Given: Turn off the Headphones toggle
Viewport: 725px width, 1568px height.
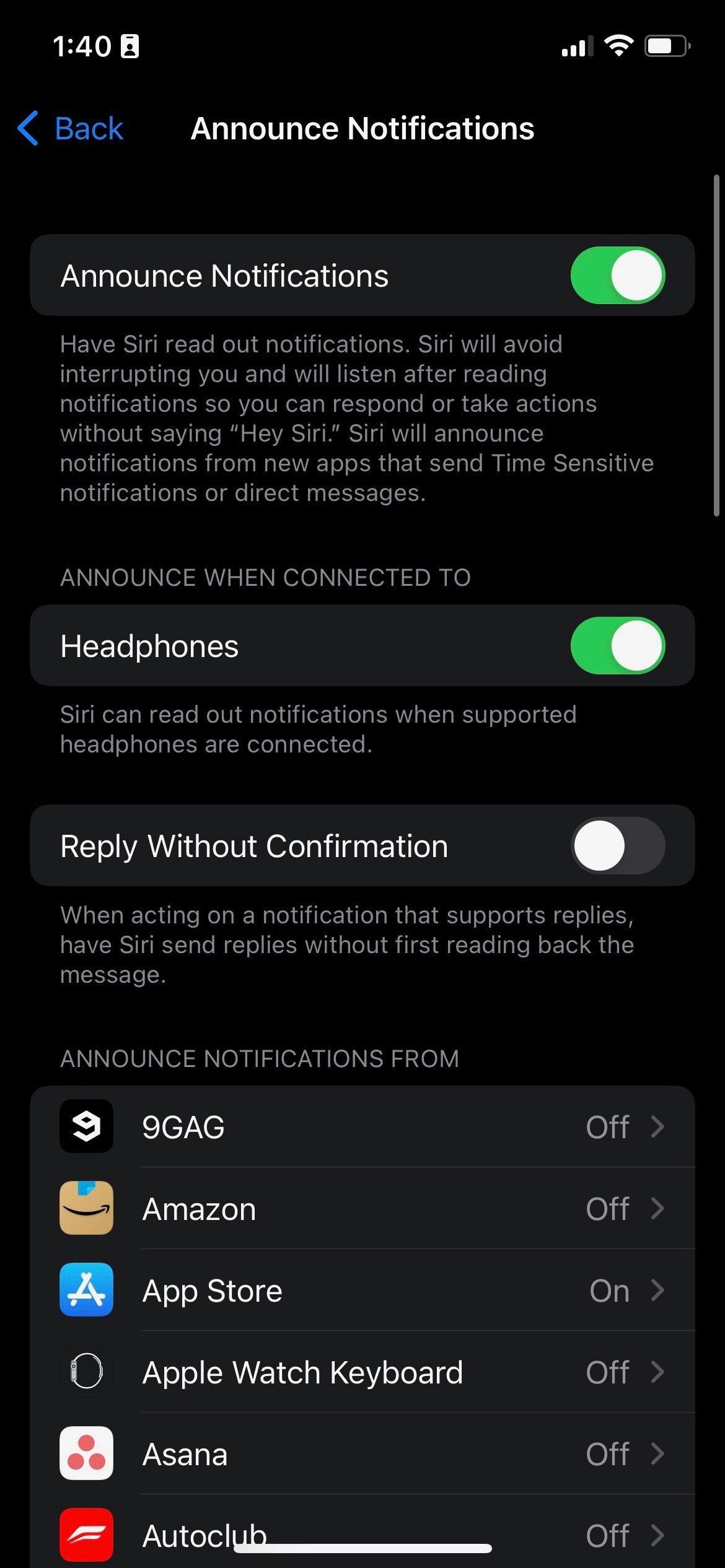Looking at the screenshot, I should (620, 645).
